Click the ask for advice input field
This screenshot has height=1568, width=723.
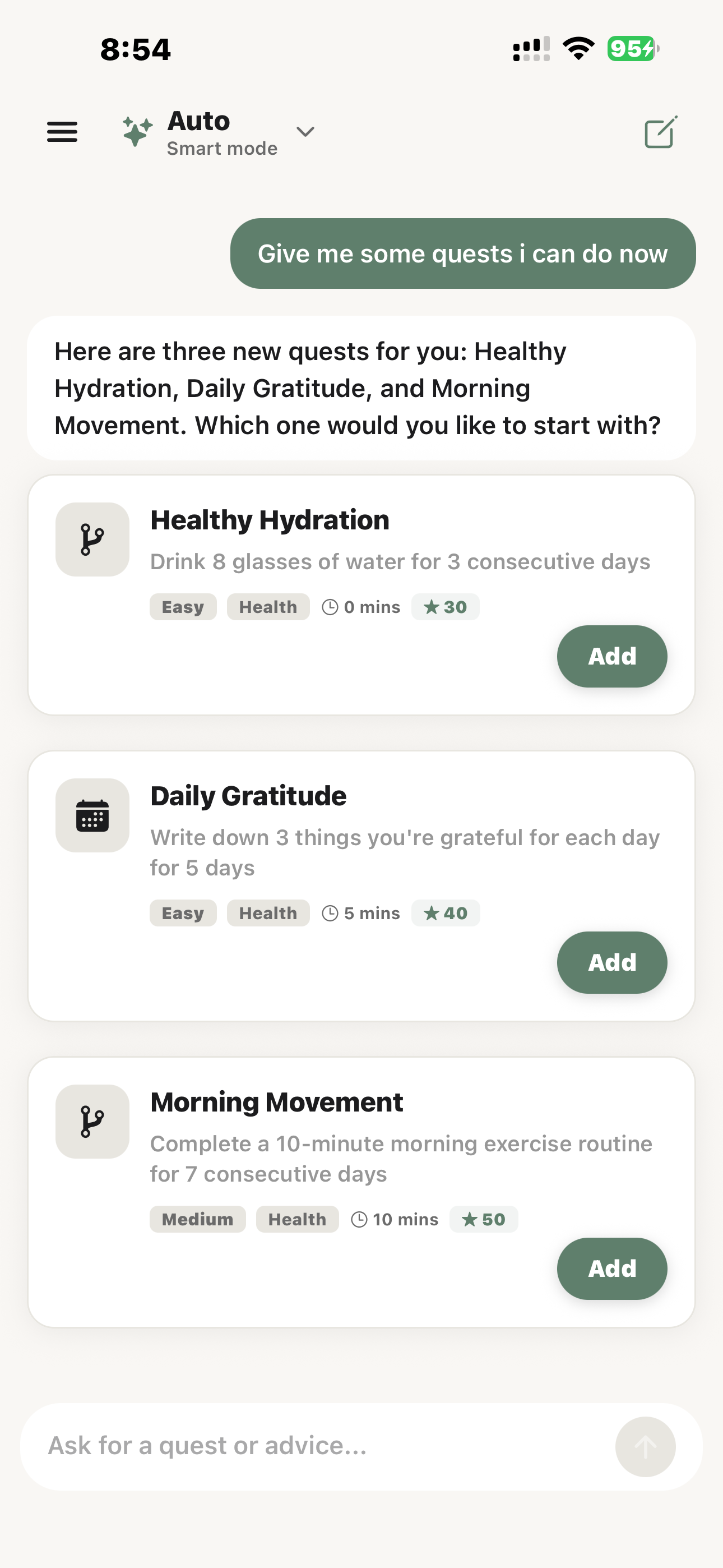point(304,1447)
